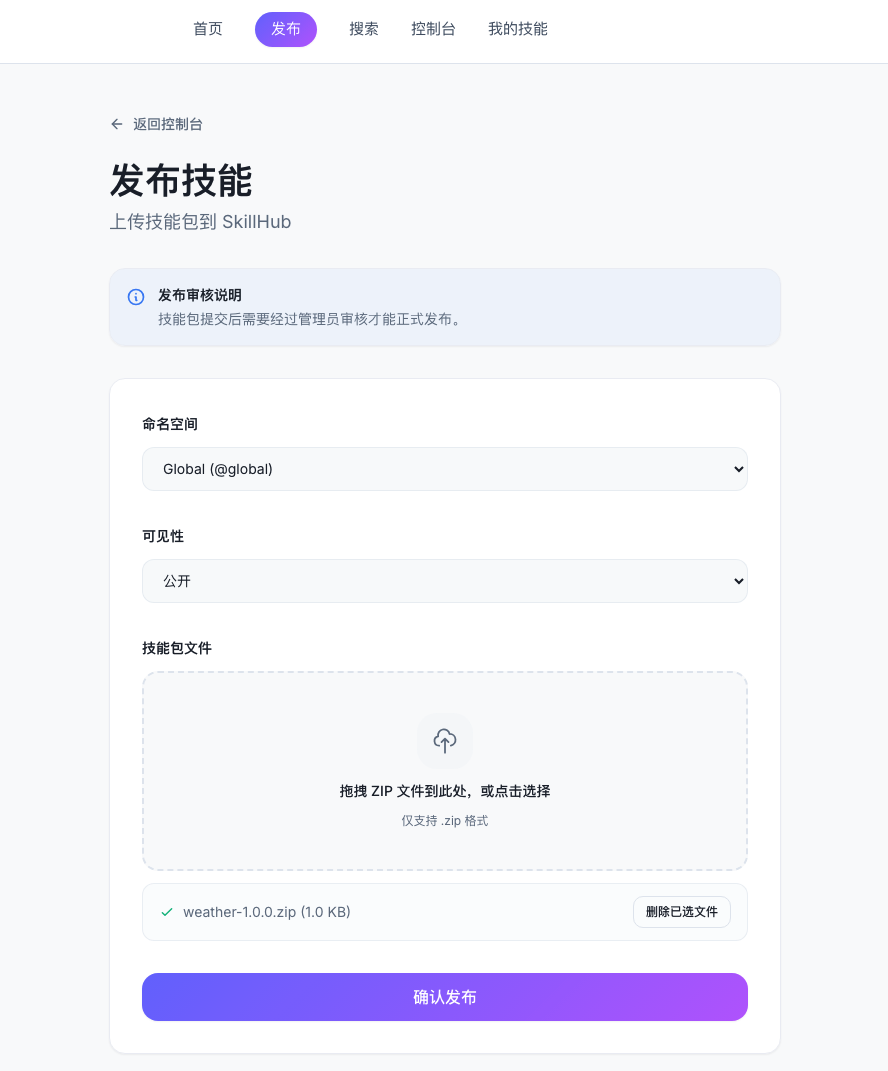Tap the 确认发布 button

[x=444, y=997]
